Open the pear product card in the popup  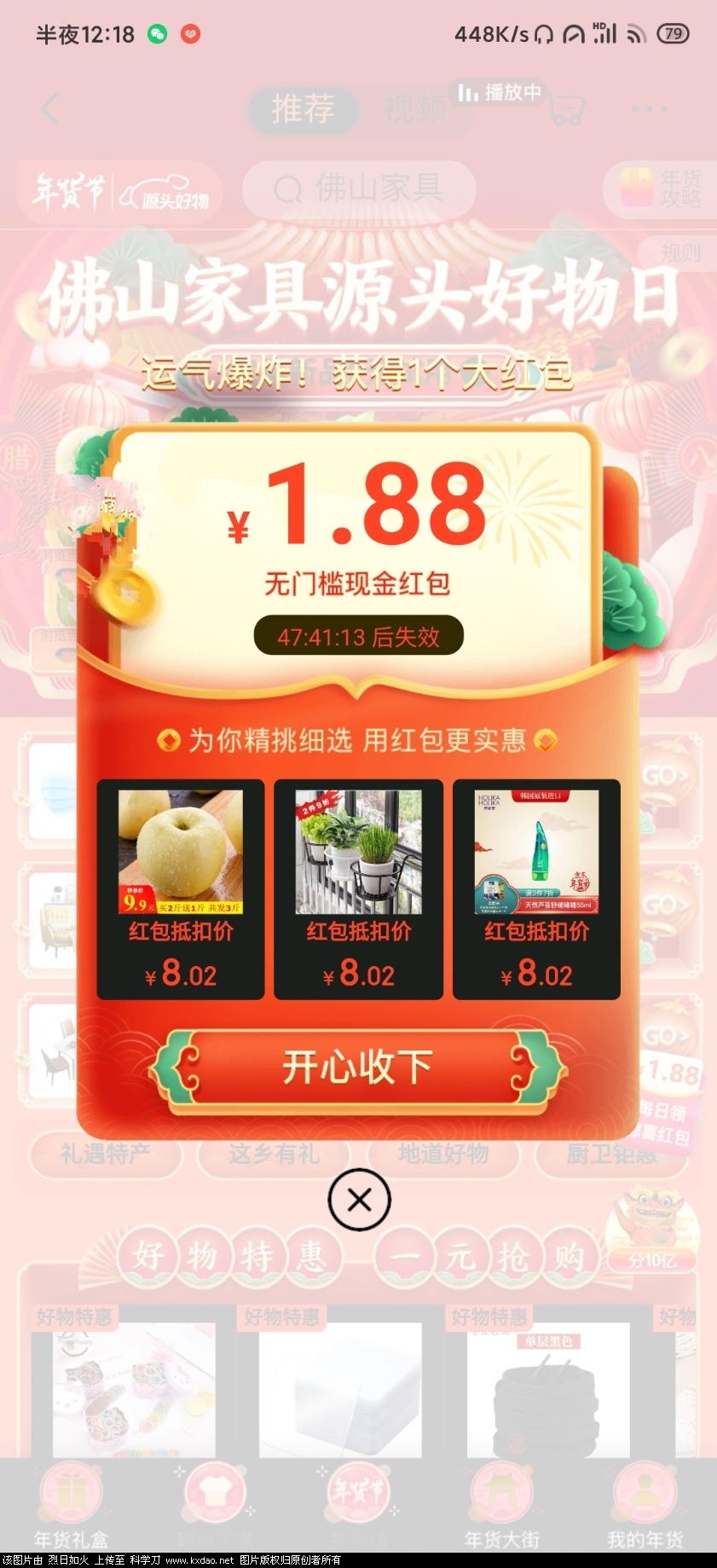pyautogui.click(x=181, y=888)
